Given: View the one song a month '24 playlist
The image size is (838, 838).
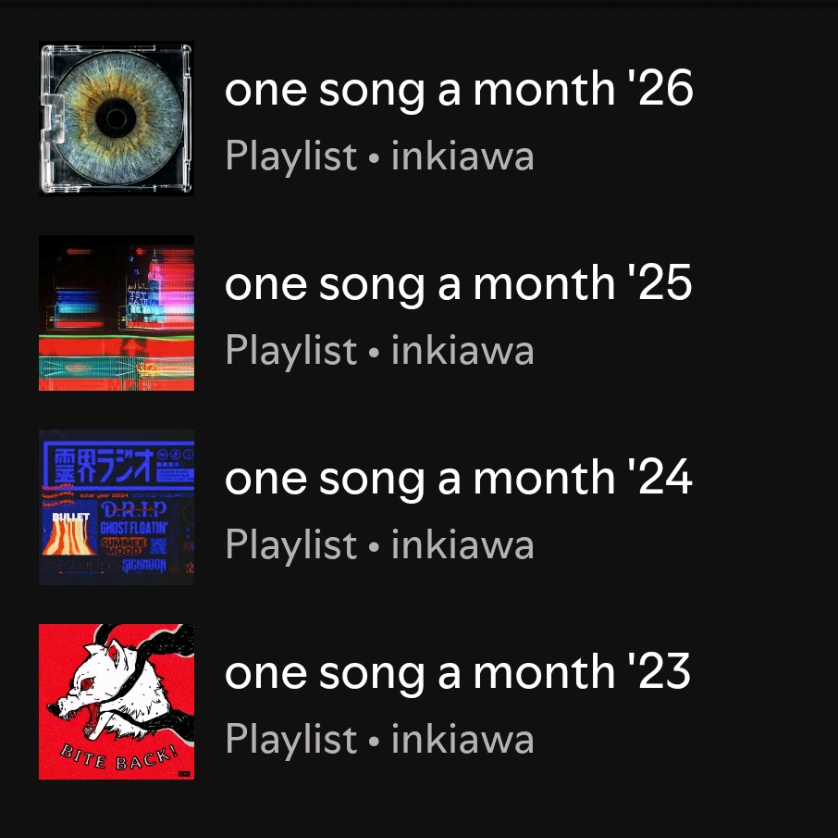Looking at the screenshot, I should click(x=458, y=479).
